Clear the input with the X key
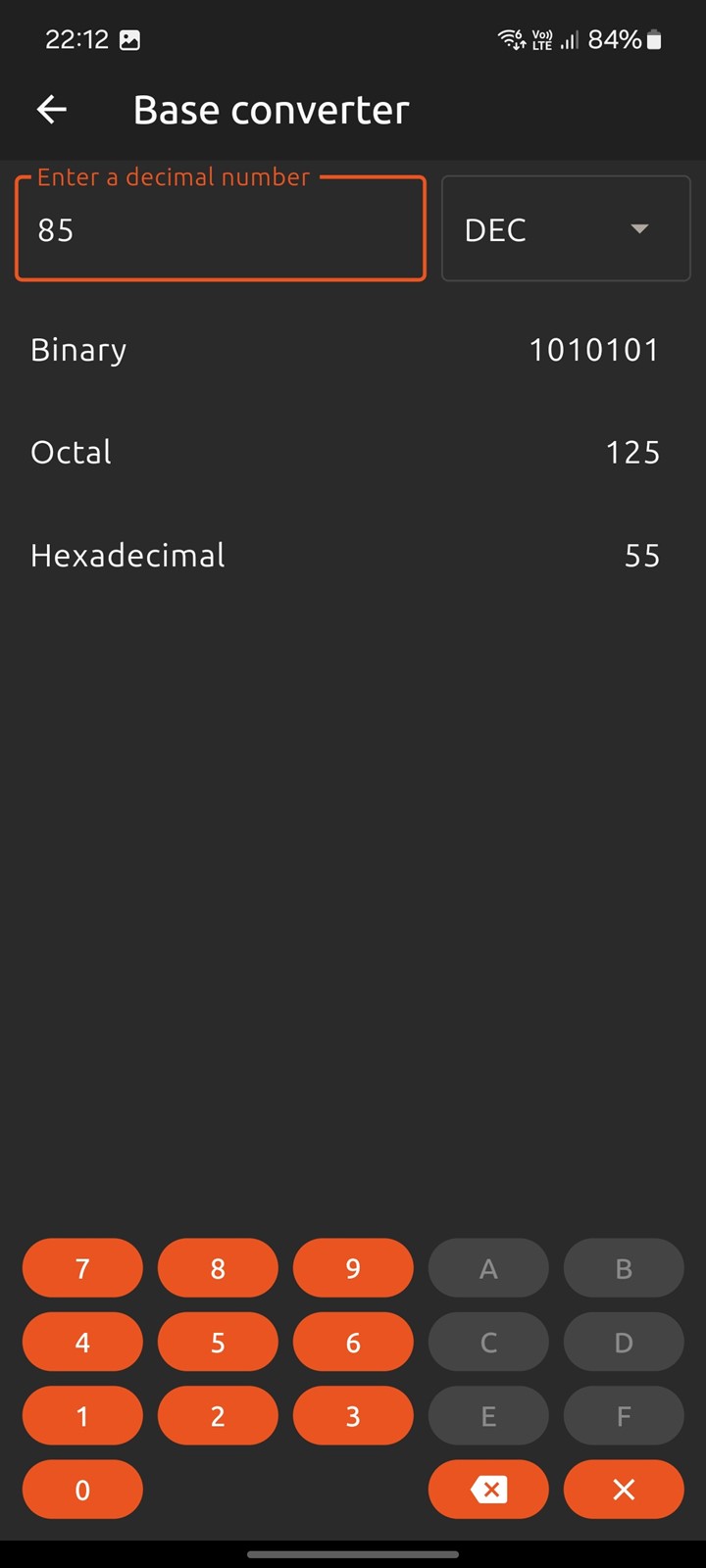Viewport: 706px width, 1568px height. (x=624, y=1490)
